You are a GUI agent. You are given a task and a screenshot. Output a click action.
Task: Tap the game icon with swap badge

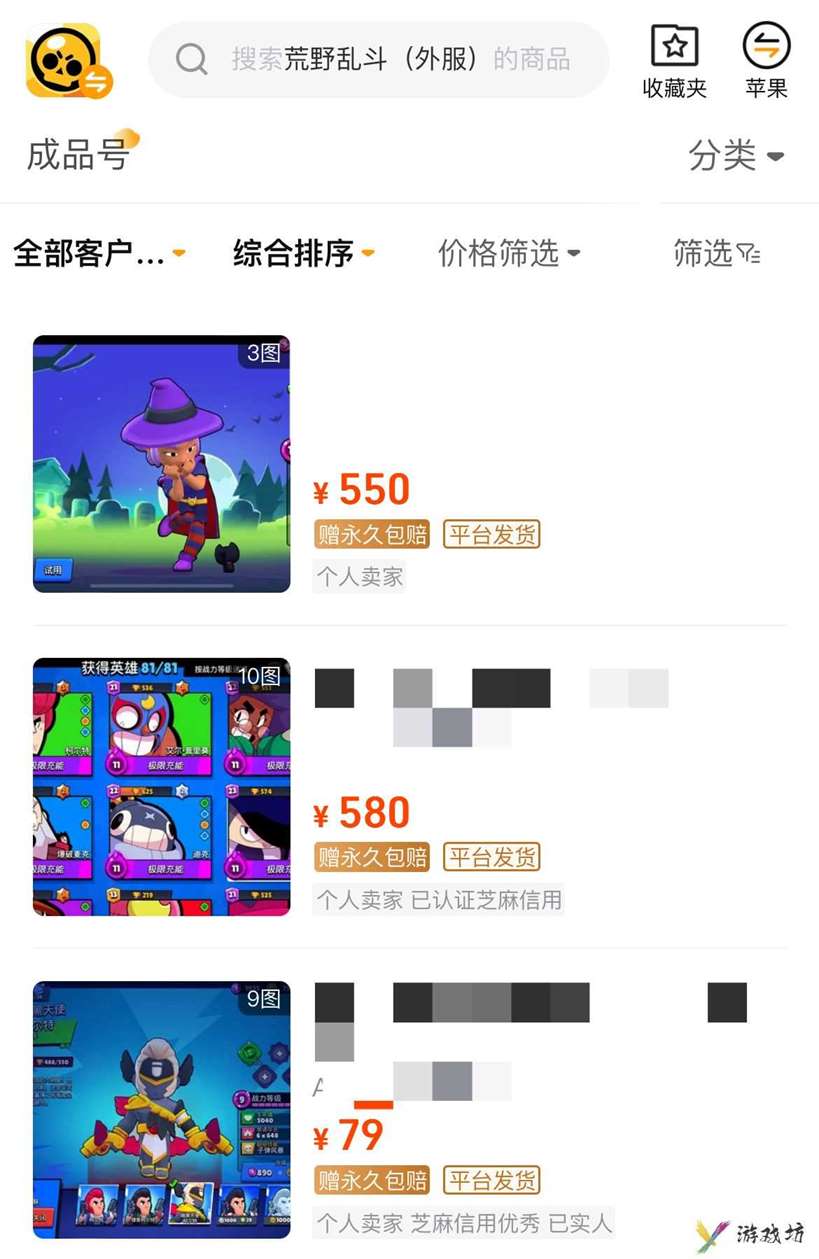pos(67,61)
